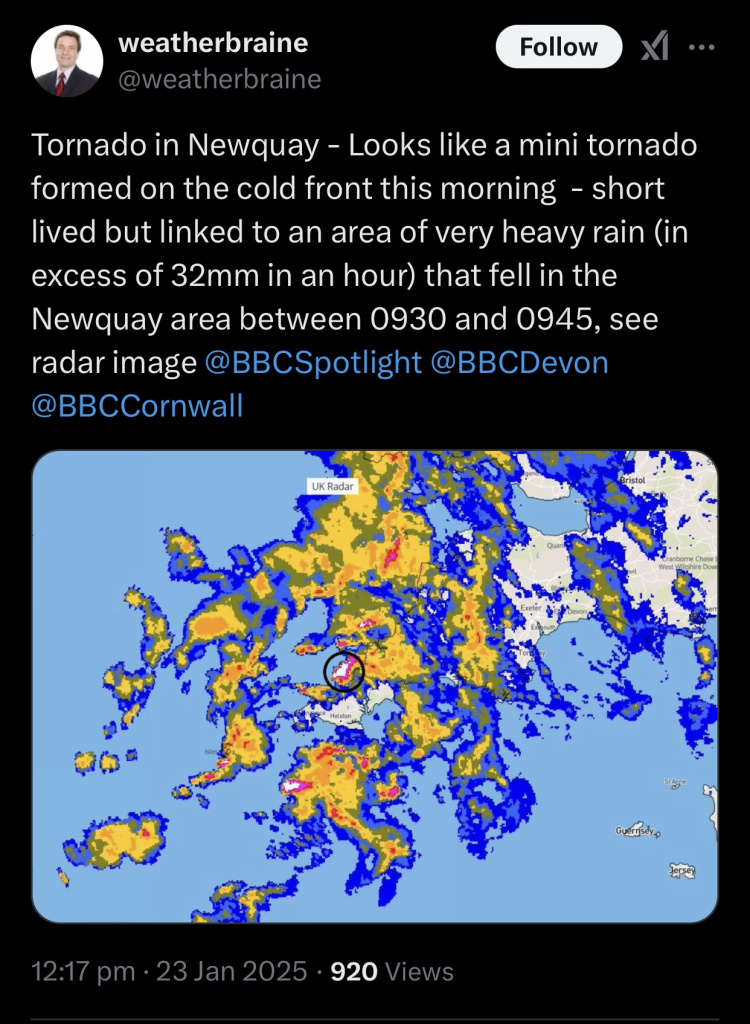750x1024 pixels.
Task: Open the @BBCSpotlight mention
Action: (312, 362)
